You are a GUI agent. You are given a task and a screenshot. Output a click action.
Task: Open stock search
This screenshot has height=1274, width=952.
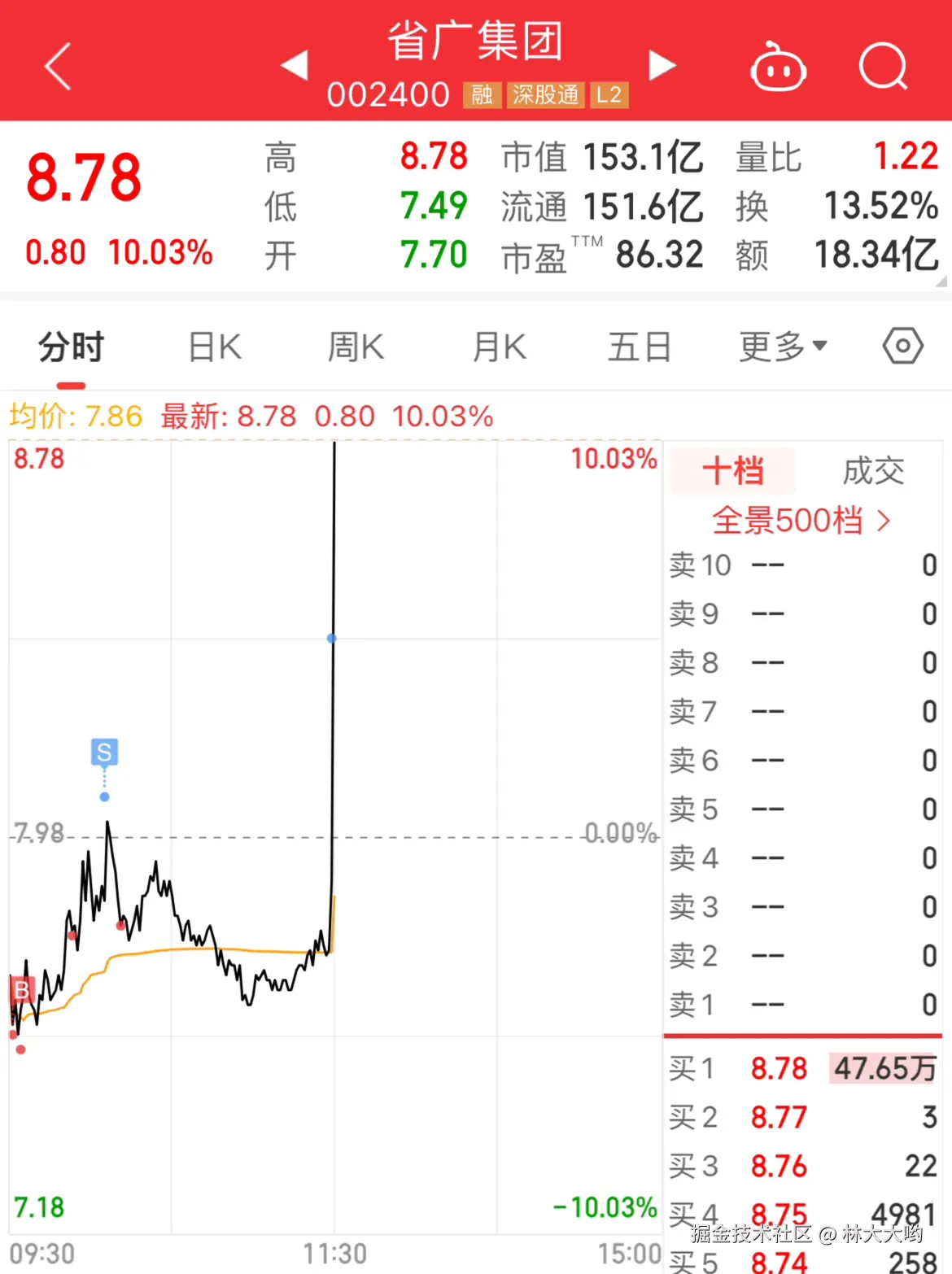coord(883,66)
